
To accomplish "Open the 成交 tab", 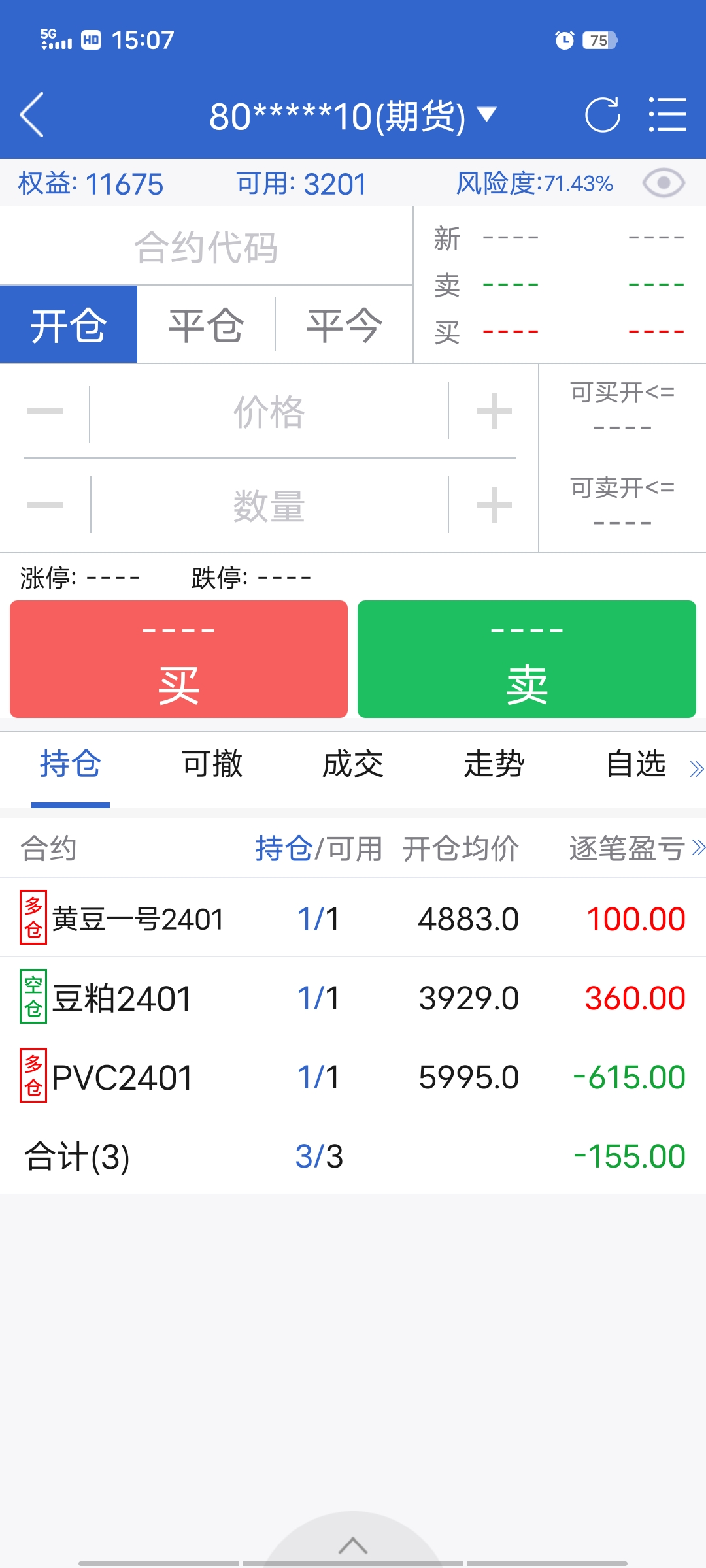I will pos(353,764).
